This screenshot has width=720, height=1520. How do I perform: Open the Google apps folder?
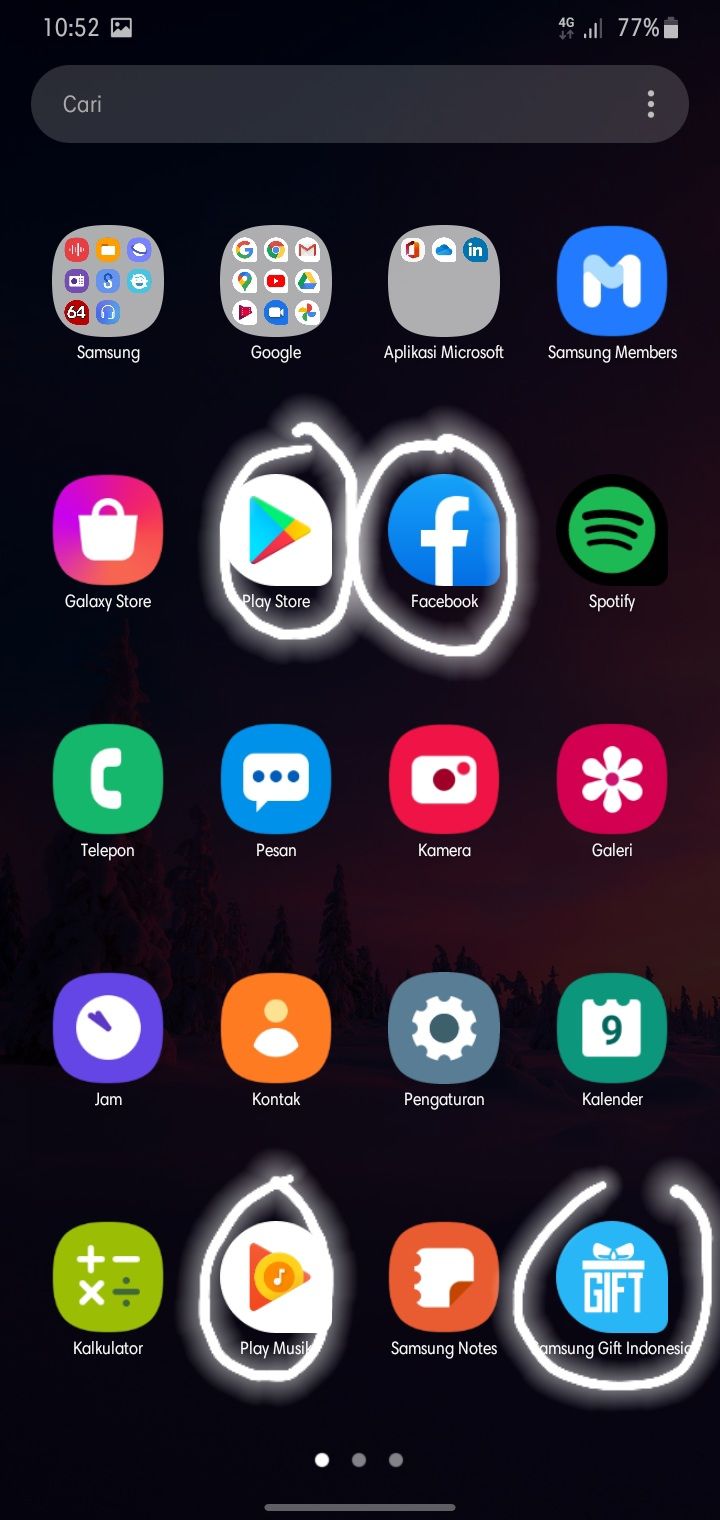click(276, 281)
